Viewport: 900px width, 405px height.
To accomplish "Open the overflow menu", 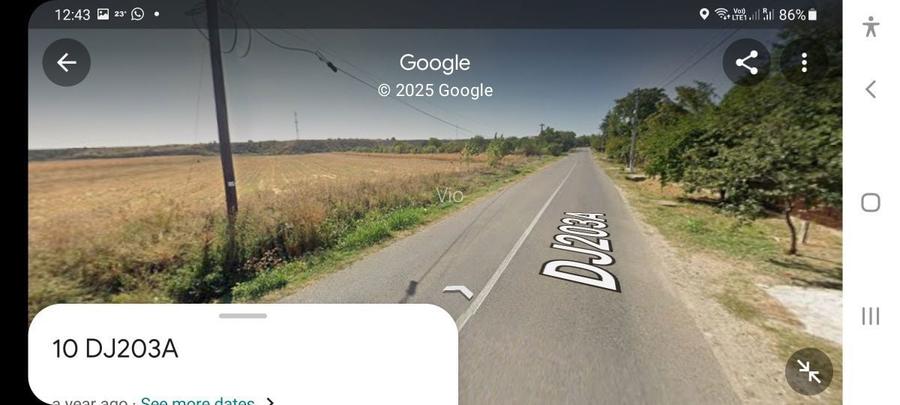I will (x=804, y=62).
